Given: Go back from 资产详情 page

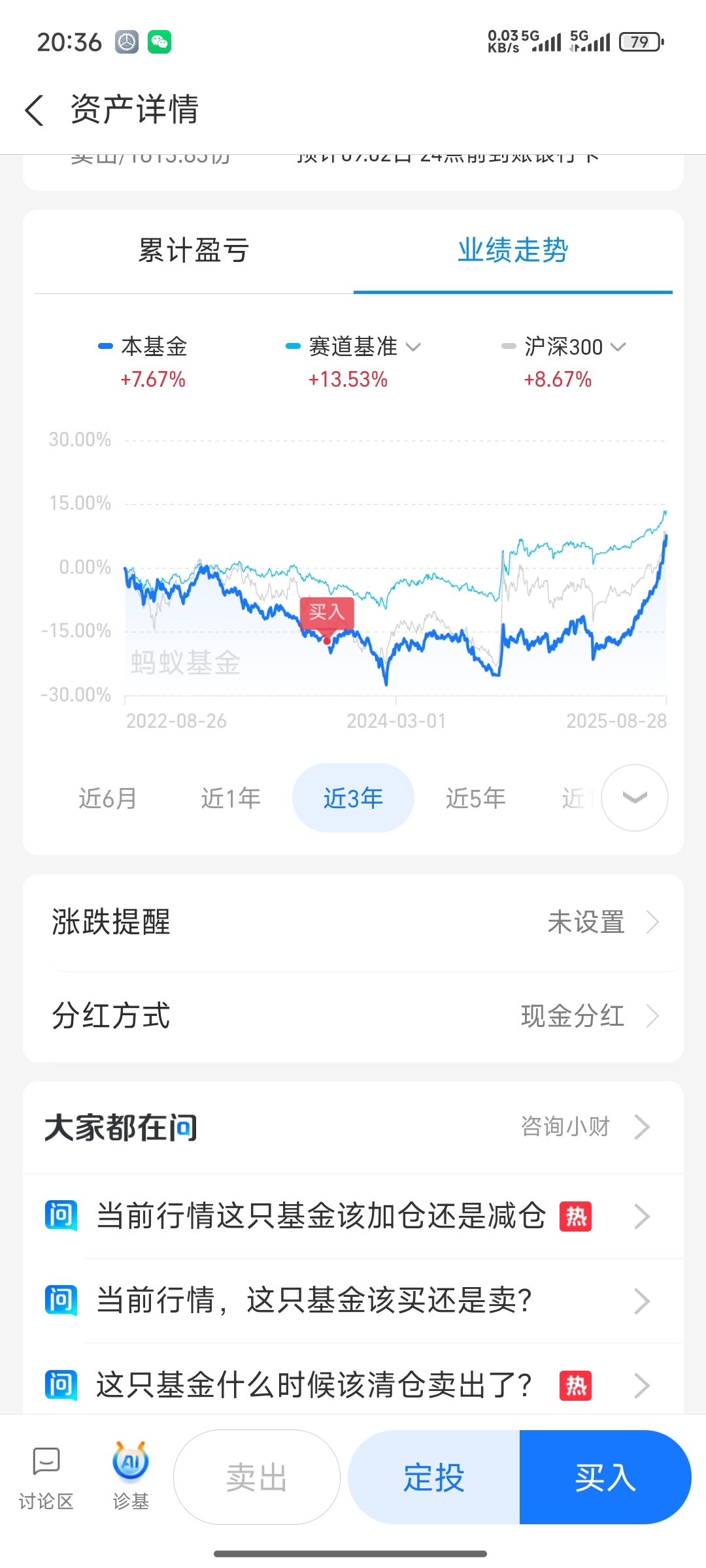Looking at the screenshot, I should (34, 109).
